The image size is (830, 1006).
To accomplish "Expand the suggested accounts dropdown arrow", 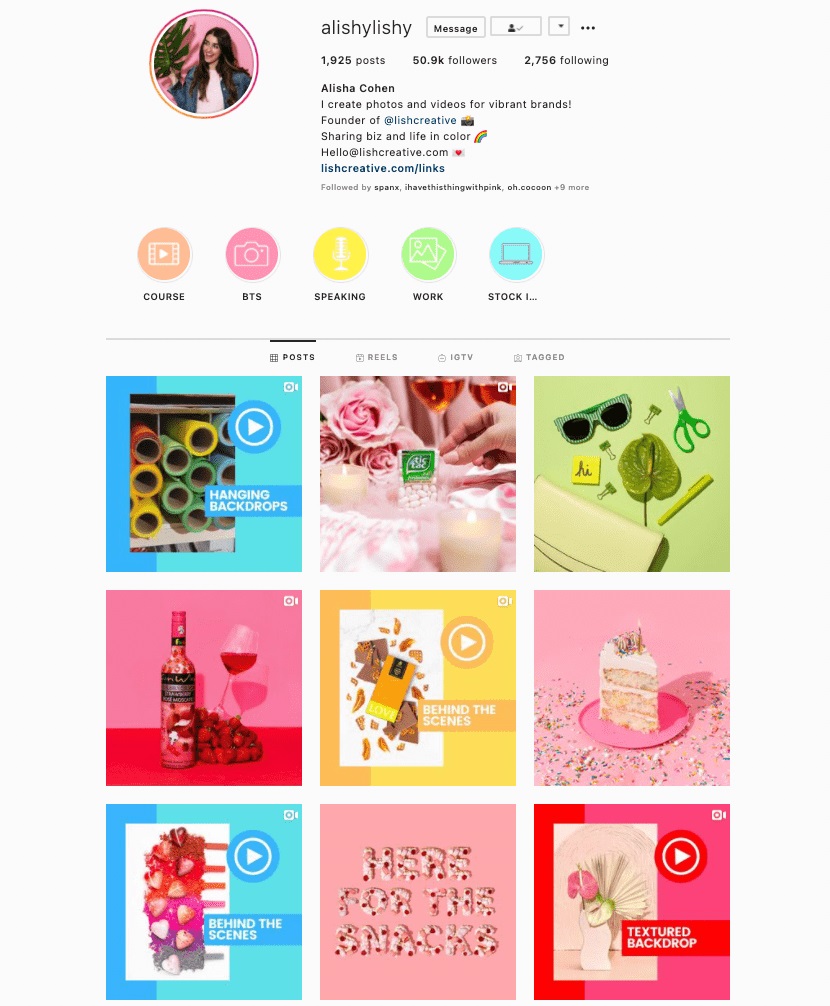I will coord(560,27).
